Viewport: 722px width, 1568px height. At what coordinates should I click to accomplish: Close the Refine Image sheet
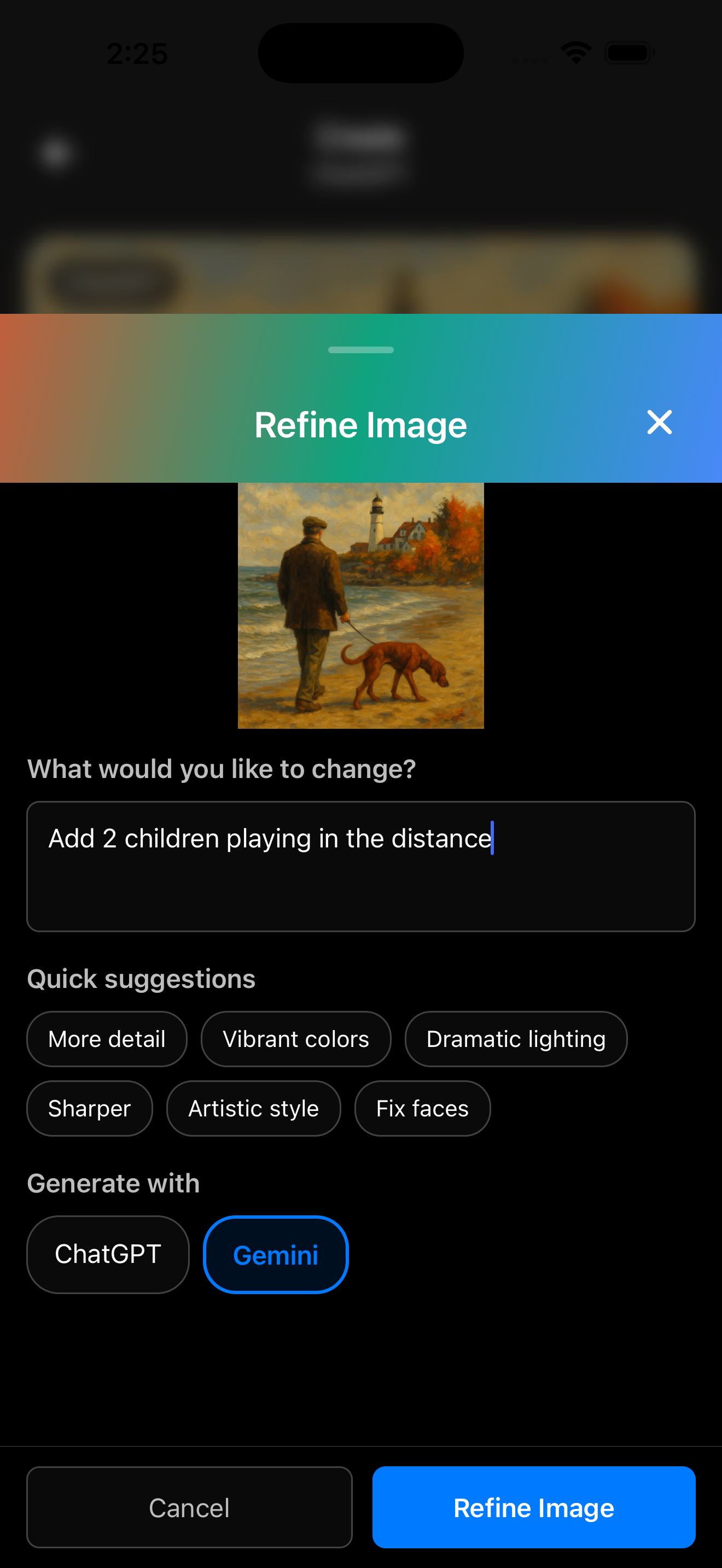[659, 423]
